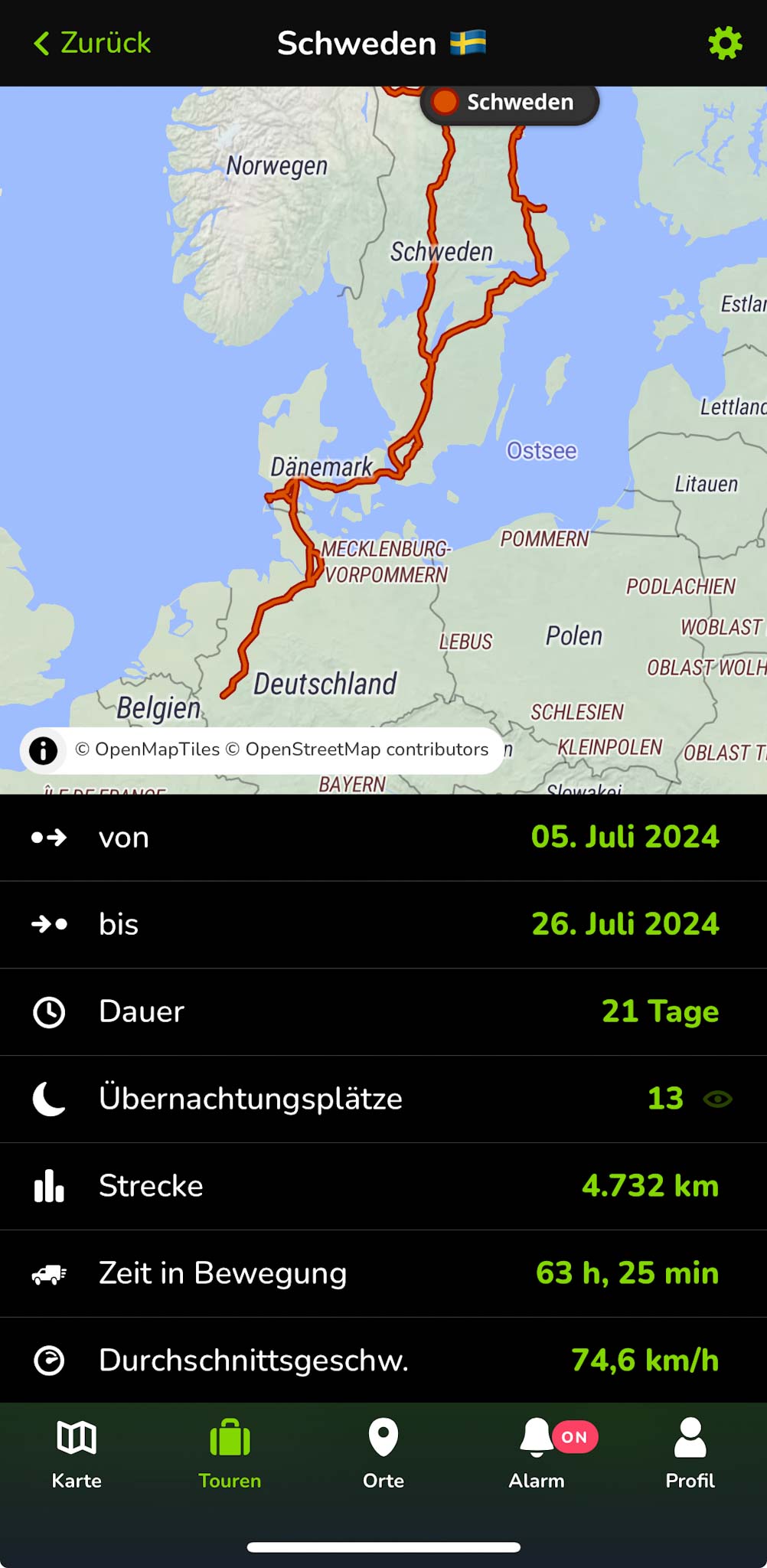
Task: Tap the Swedish flag beside the title
Action: tap(469, 43)
